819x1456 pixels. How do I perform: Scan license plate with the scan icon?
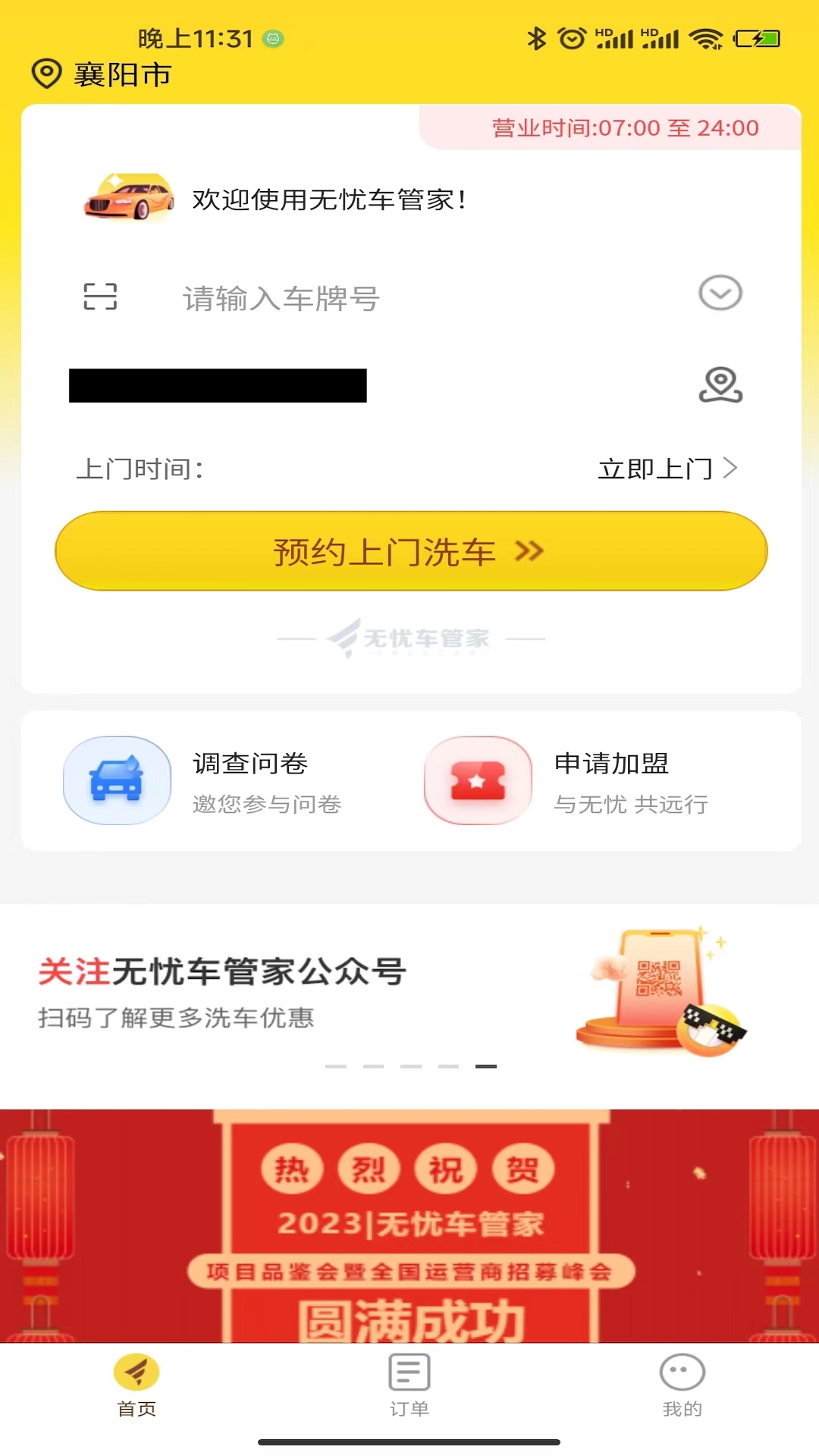point(100,297)
